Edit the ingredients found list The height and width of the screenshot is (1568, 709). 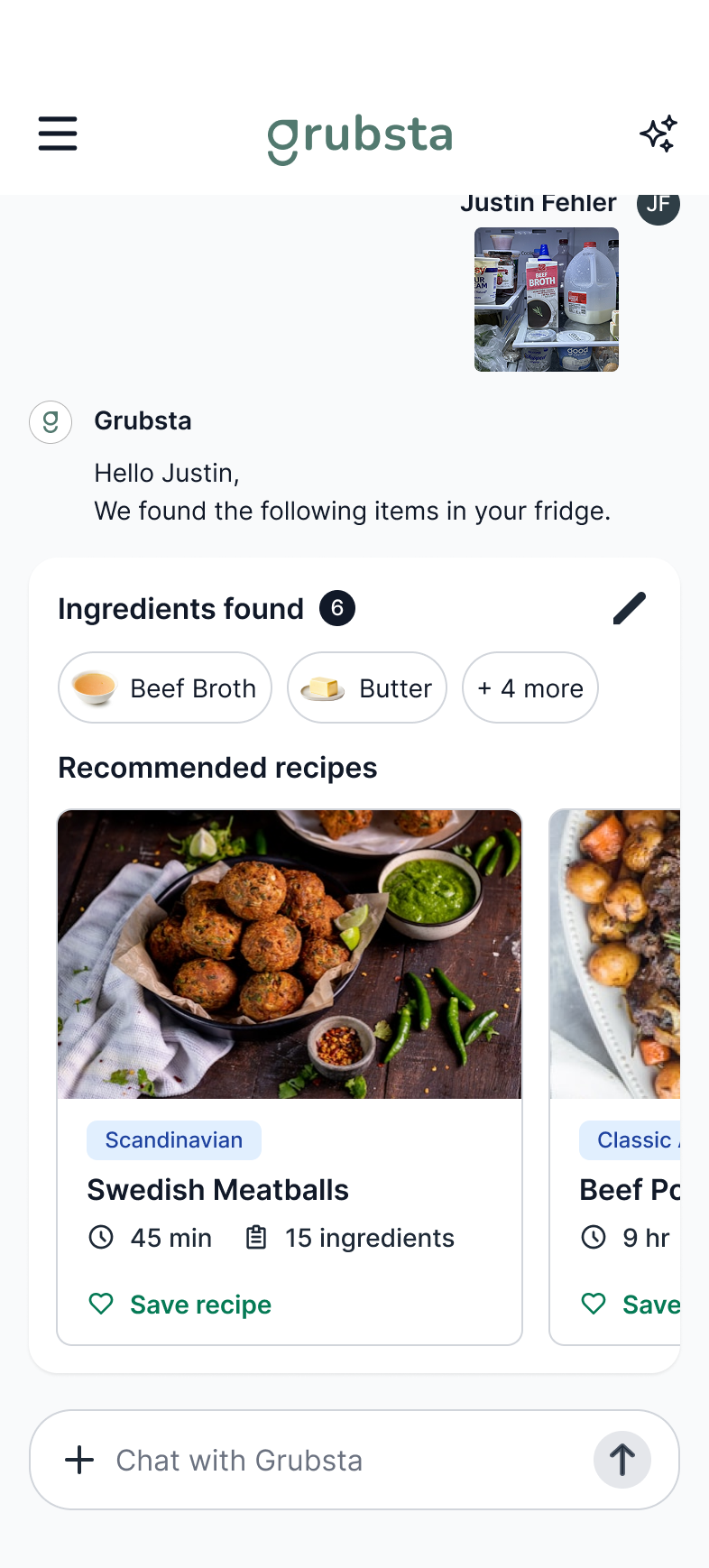pyautogui.click(x=630, y=608)
